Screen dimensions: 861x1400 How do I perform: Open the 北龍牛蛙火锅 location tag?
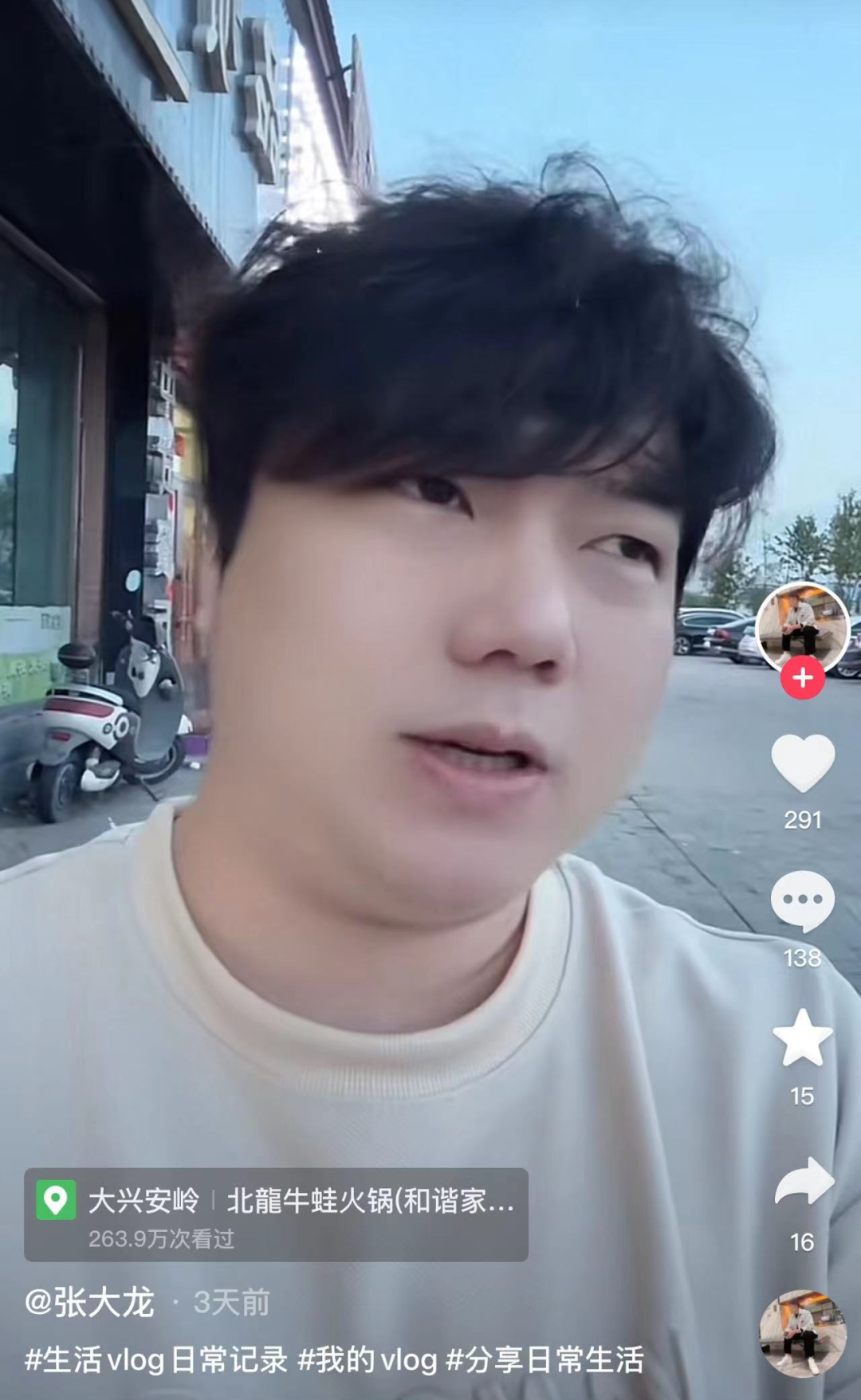[x=276, y=1214]
